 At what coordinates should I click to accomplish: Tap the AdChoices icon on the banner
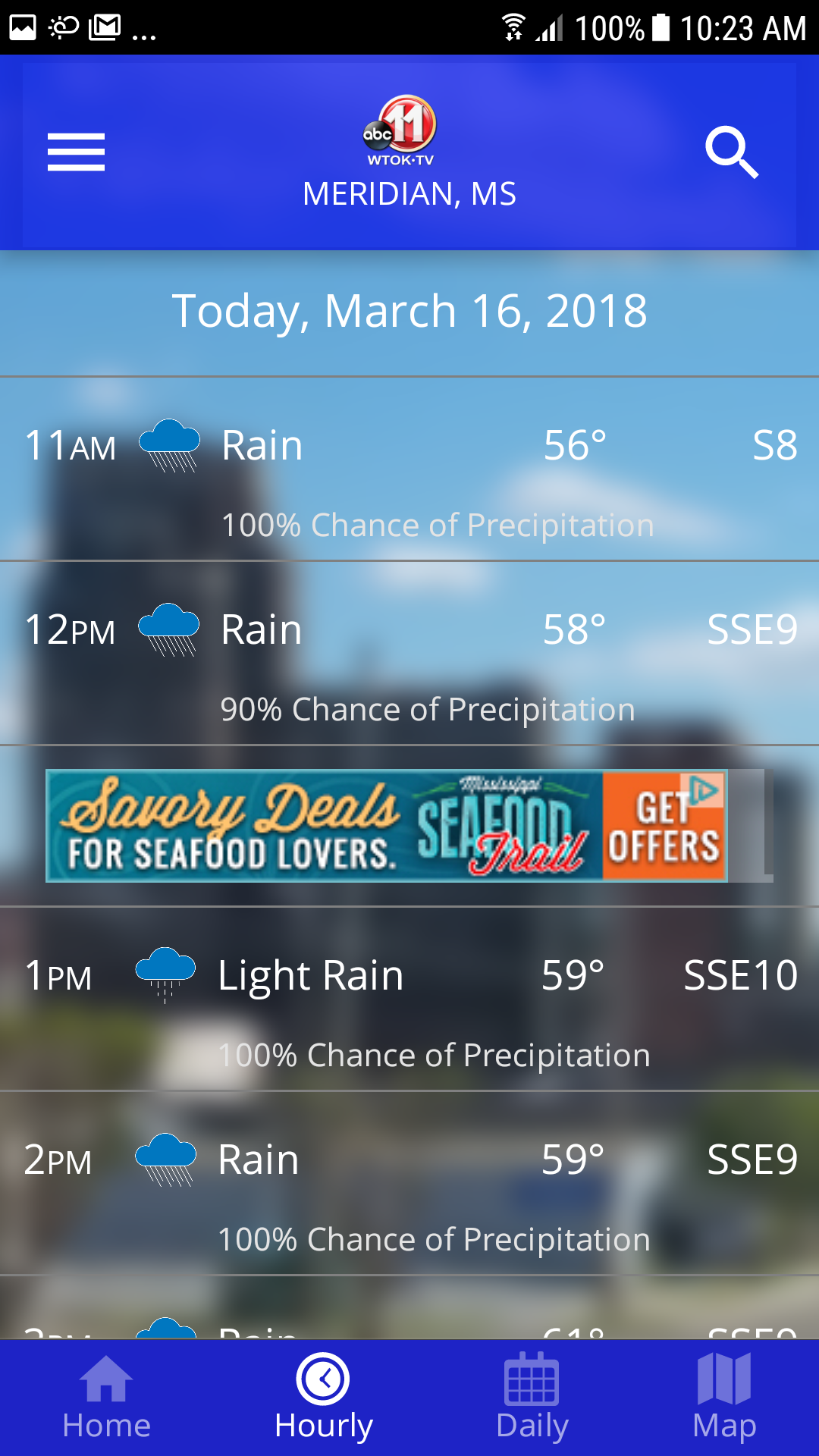coord(705,791)
